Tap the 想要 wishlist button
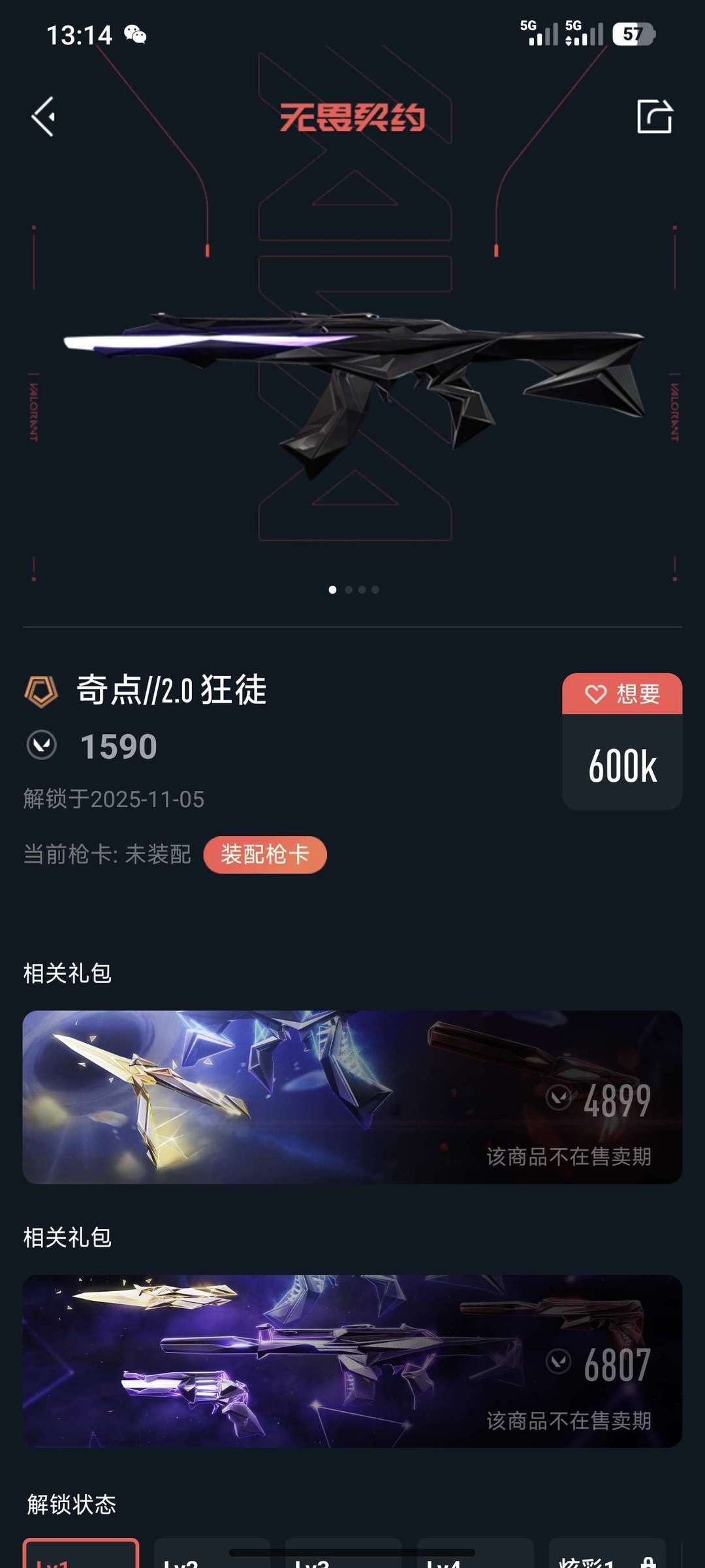 (622, 694)
